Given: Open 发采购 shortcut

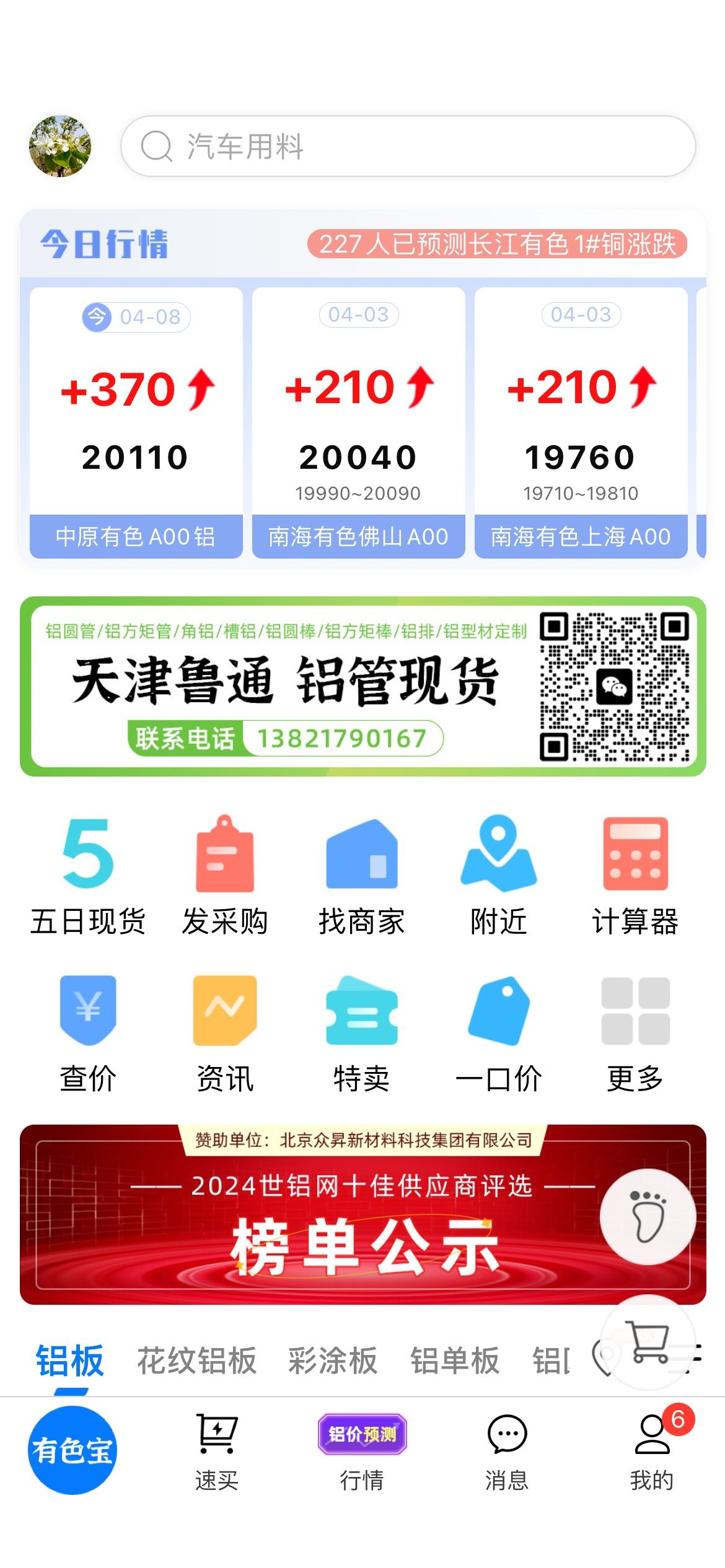Looking at the screenshot, I should click(225, 876).
